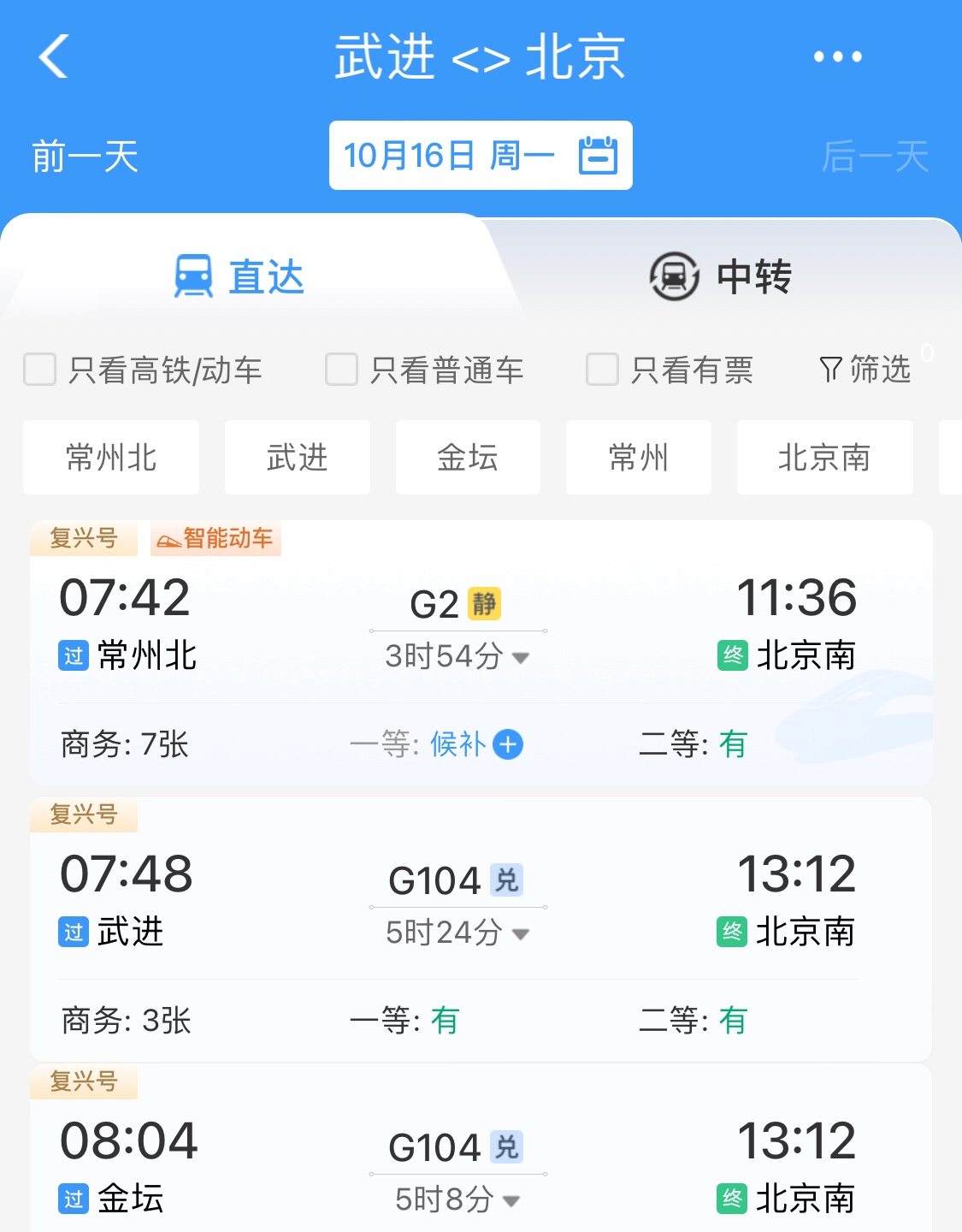Screen dimensions: 962x1232
Task: Open the three-dot overflow menu
Action: [837, 57]
